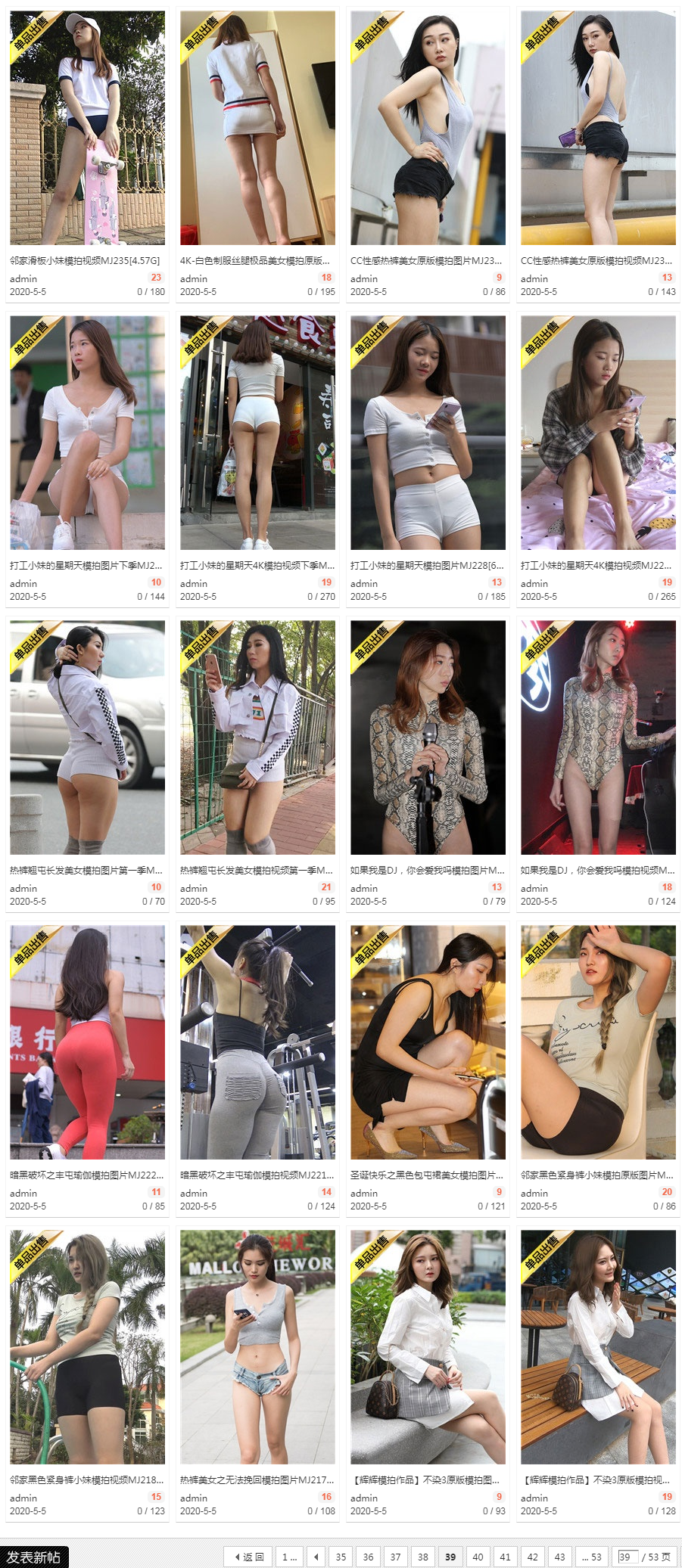Go to page 40

[478, 1557]
